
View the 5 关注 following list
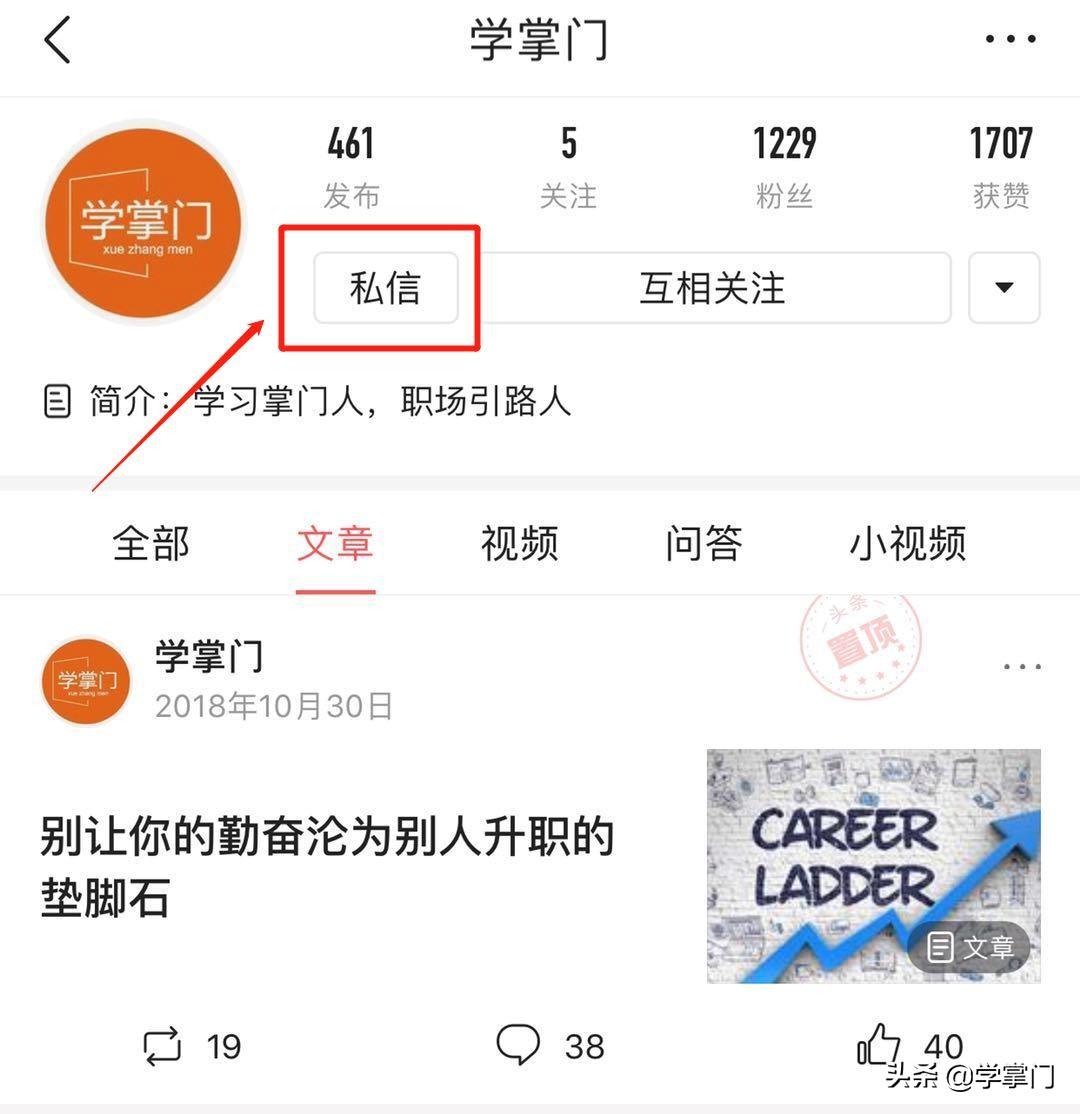568,166
